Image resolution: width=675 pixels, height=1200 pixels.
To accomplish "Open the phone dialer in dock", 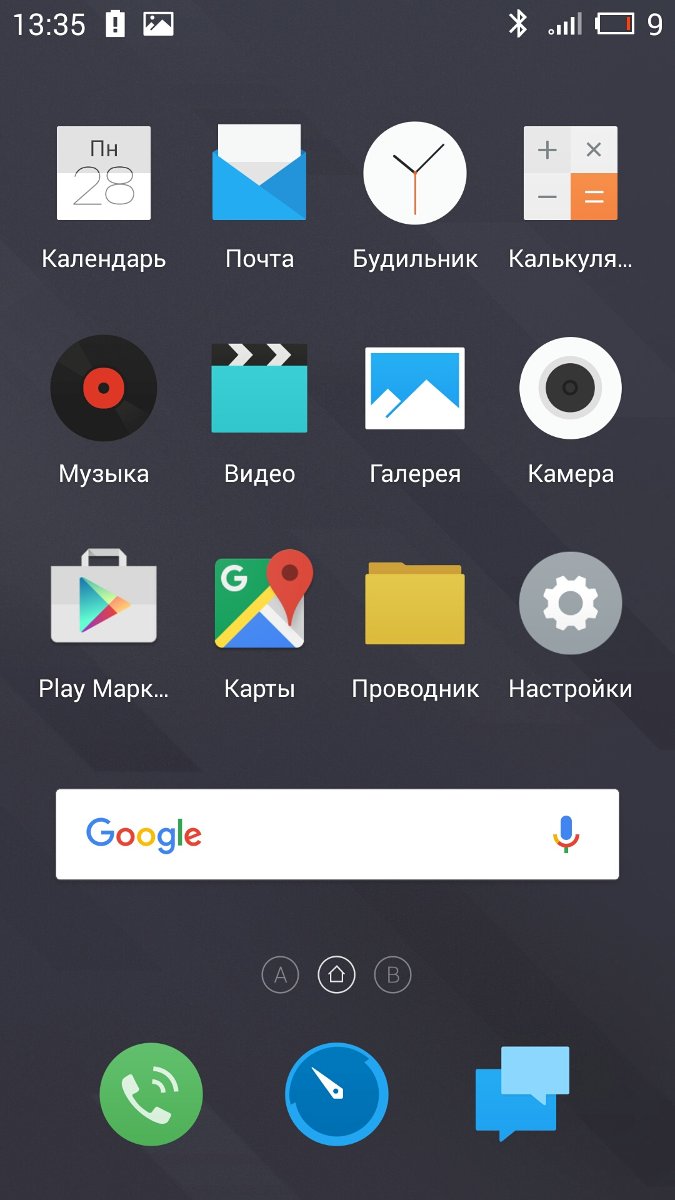I will point(151,1095).
